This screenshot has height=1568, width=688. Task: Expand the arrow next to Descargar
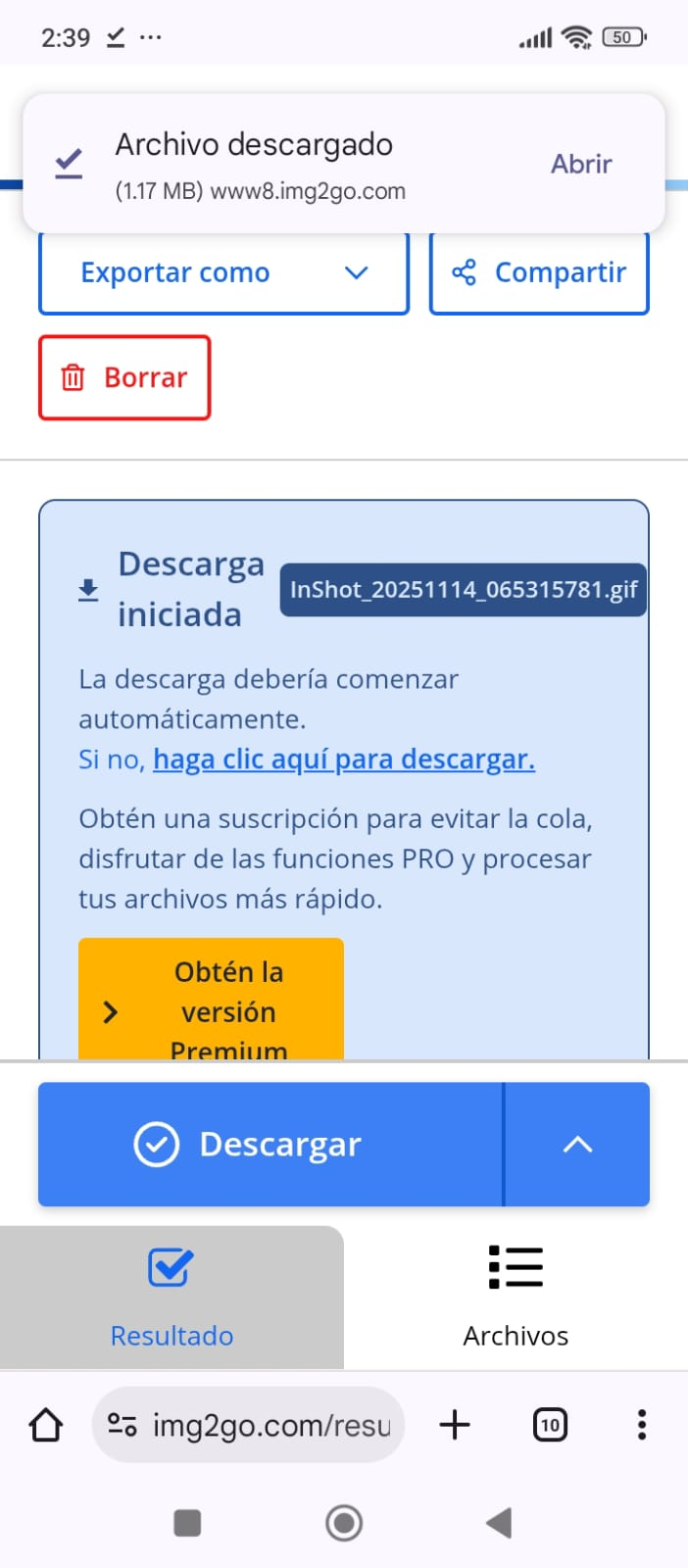(577, 1144)
